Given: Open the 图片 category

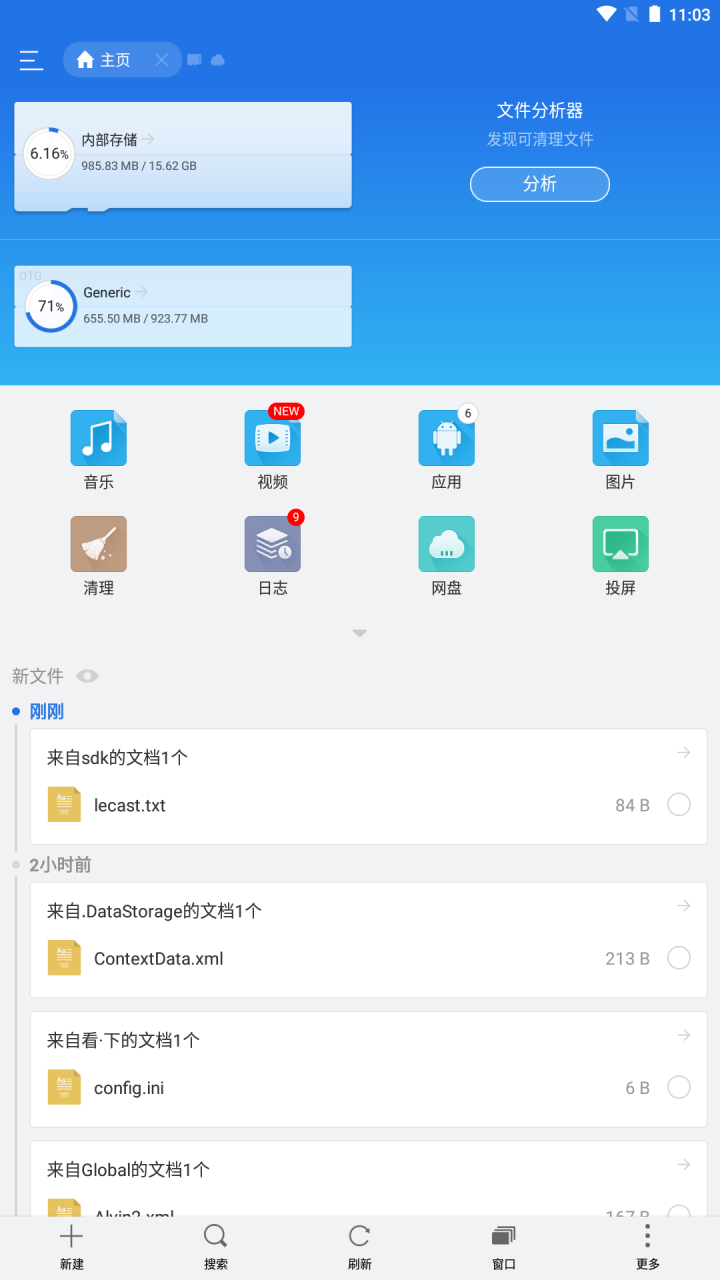Looking at the screenshot, I should 620,449.
